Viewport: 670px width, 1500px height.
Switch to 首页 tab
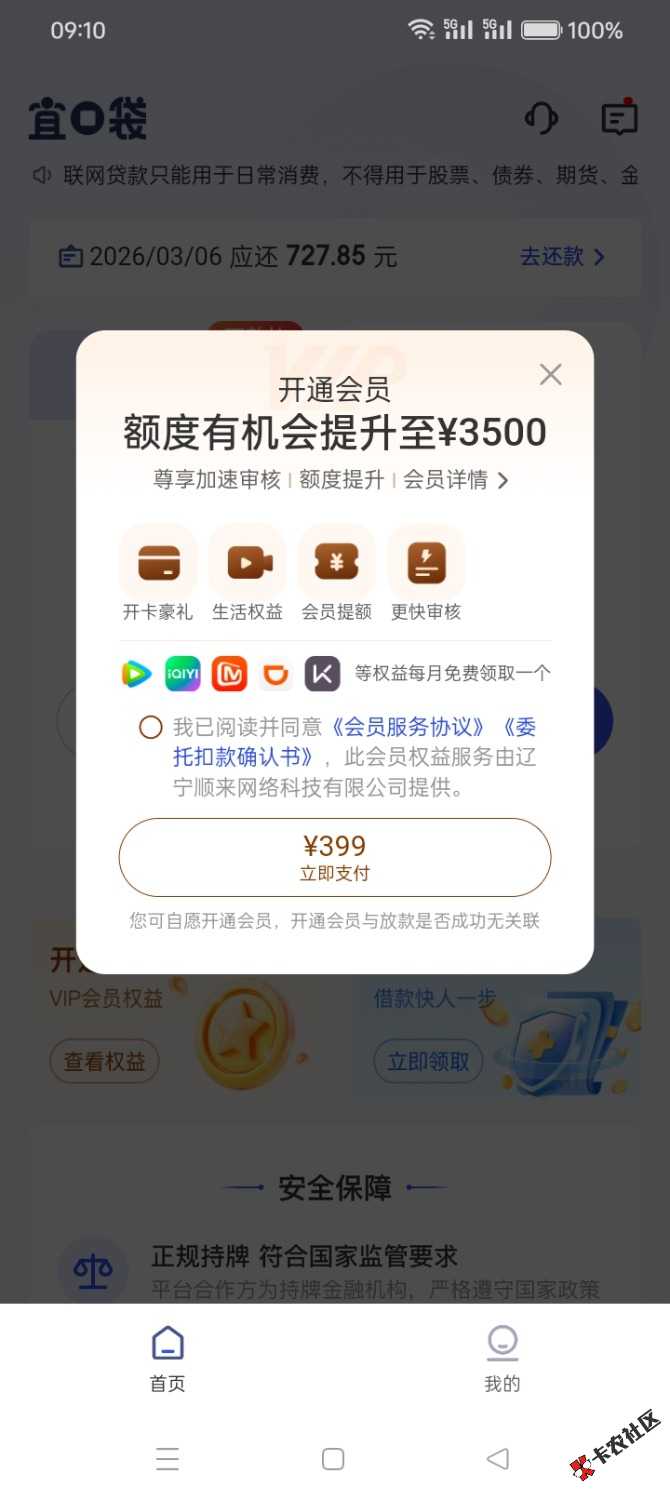tap(167, 1357)
